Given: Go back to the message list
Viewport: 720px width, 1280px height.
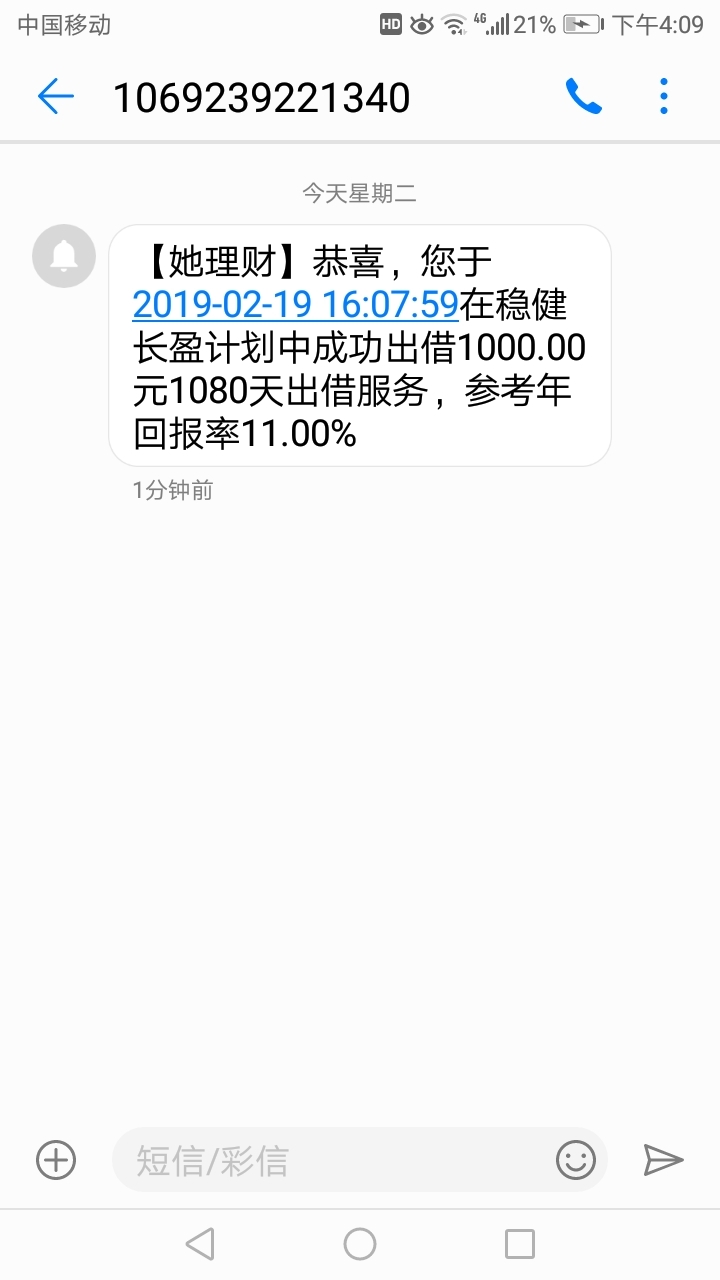Looking at the screenshot, I should [56, 96].
